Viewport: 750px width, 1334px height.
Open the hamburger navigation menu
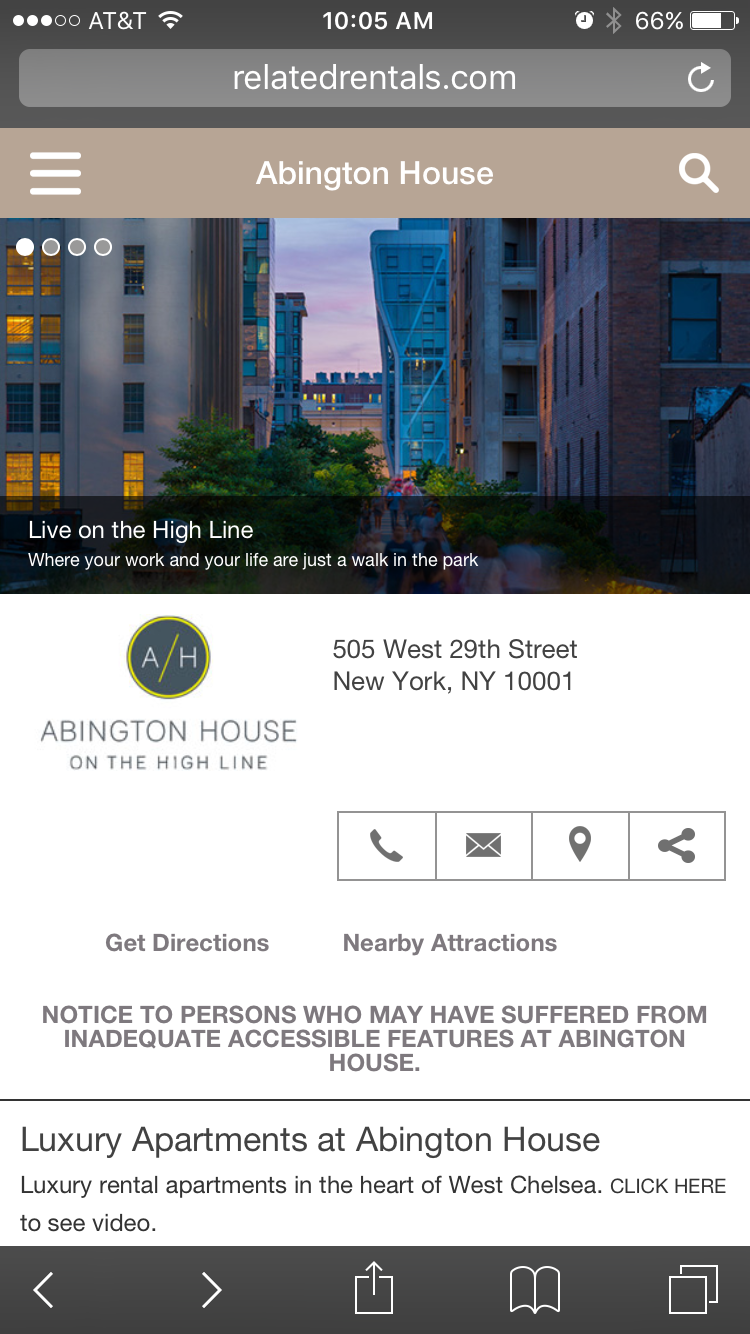[x=55, y=172]
